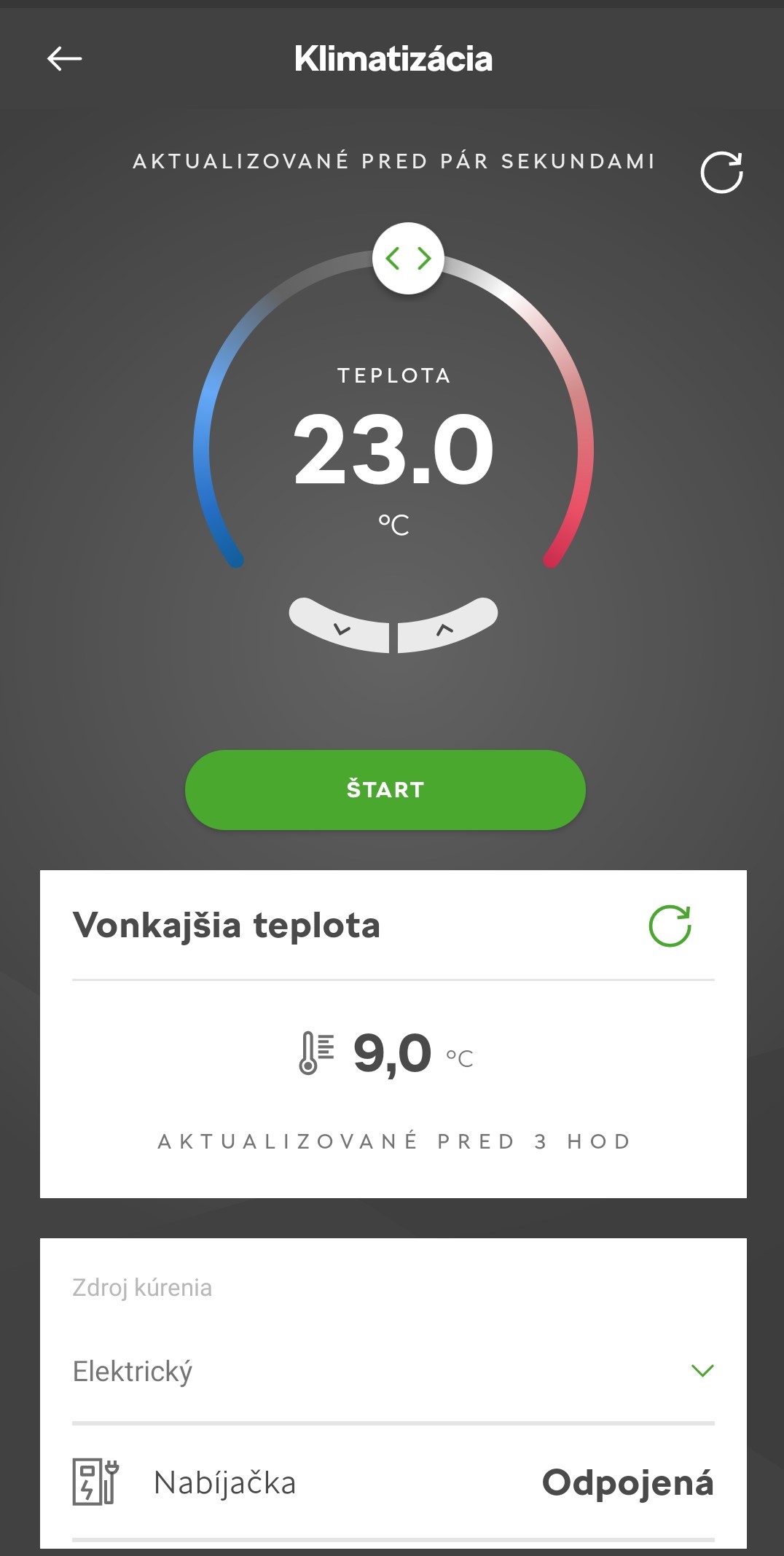784x1556 pixels.
Task: Expand the Zdroj kúrenia dropdown
Action: [x=393, y=1371]
